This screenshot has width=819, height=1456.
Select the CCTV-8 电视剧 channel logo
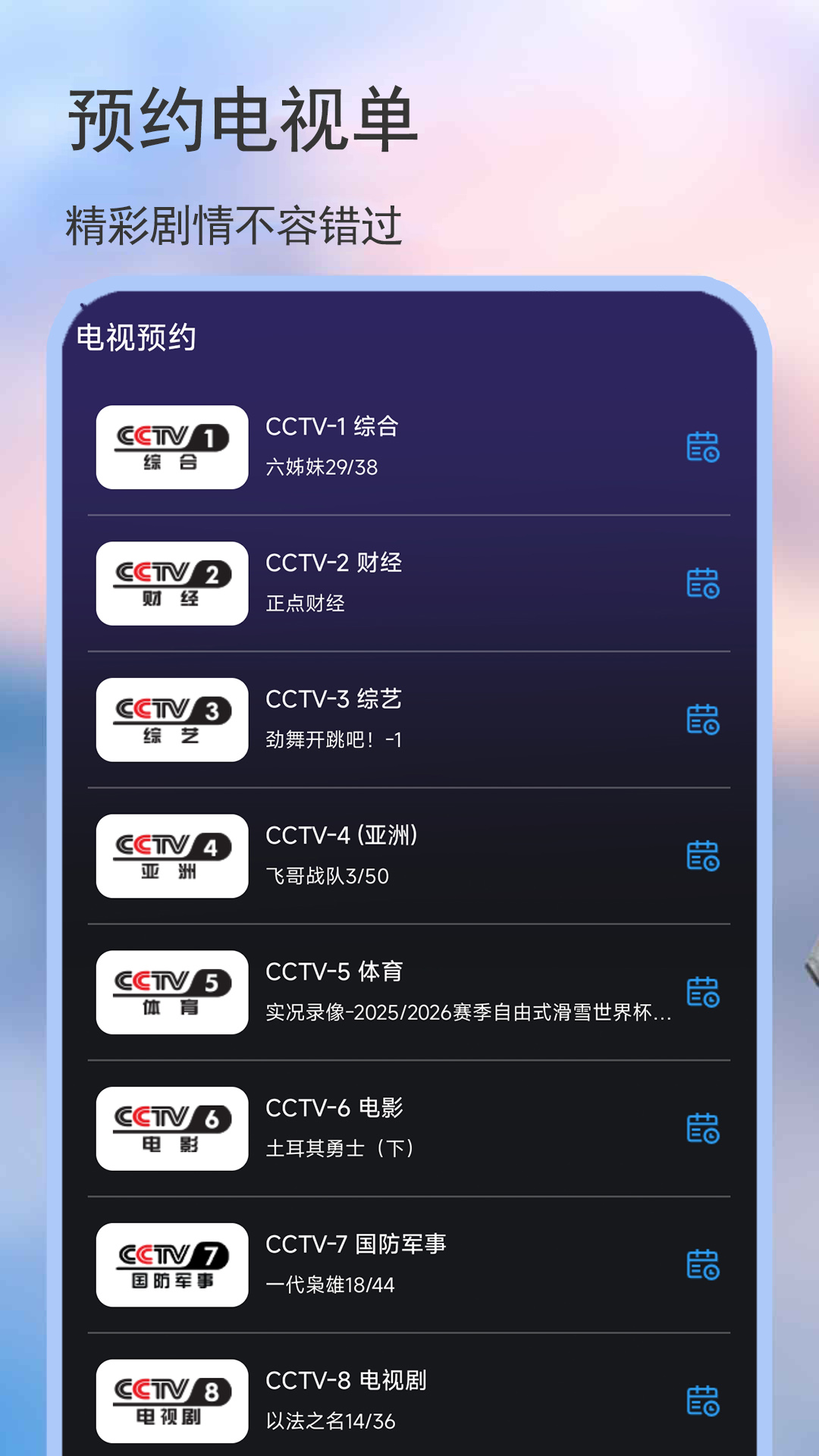(171, 1401)
